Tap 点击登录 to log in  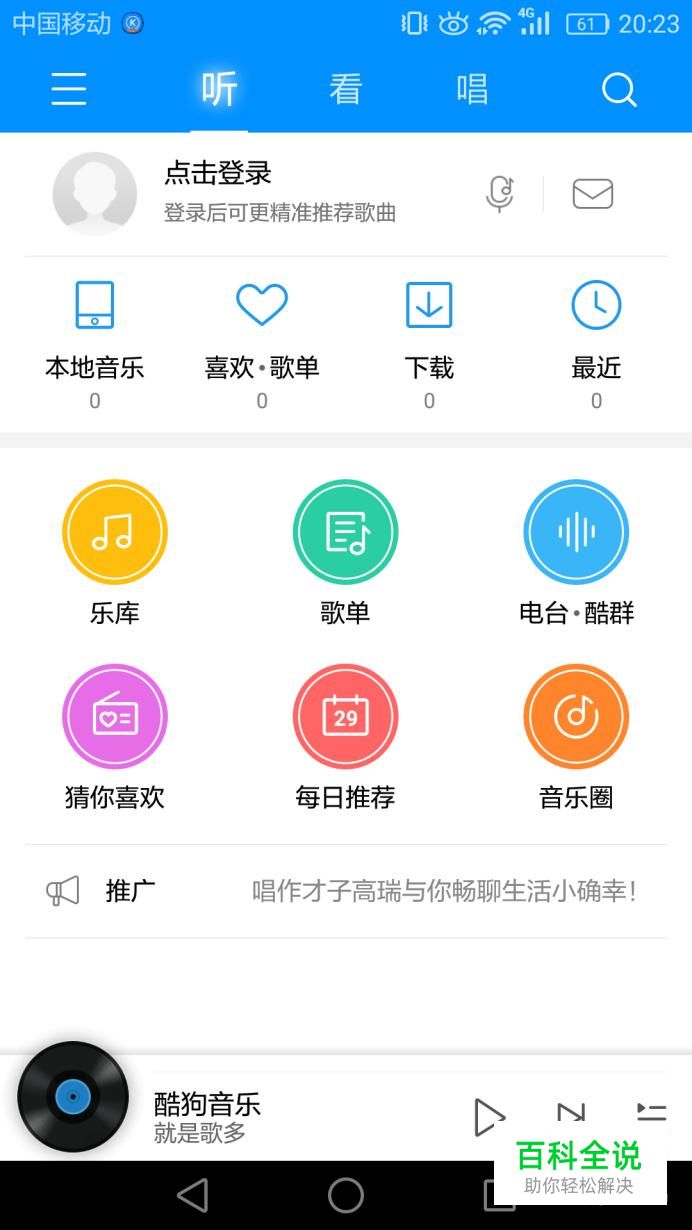point(218,174)
